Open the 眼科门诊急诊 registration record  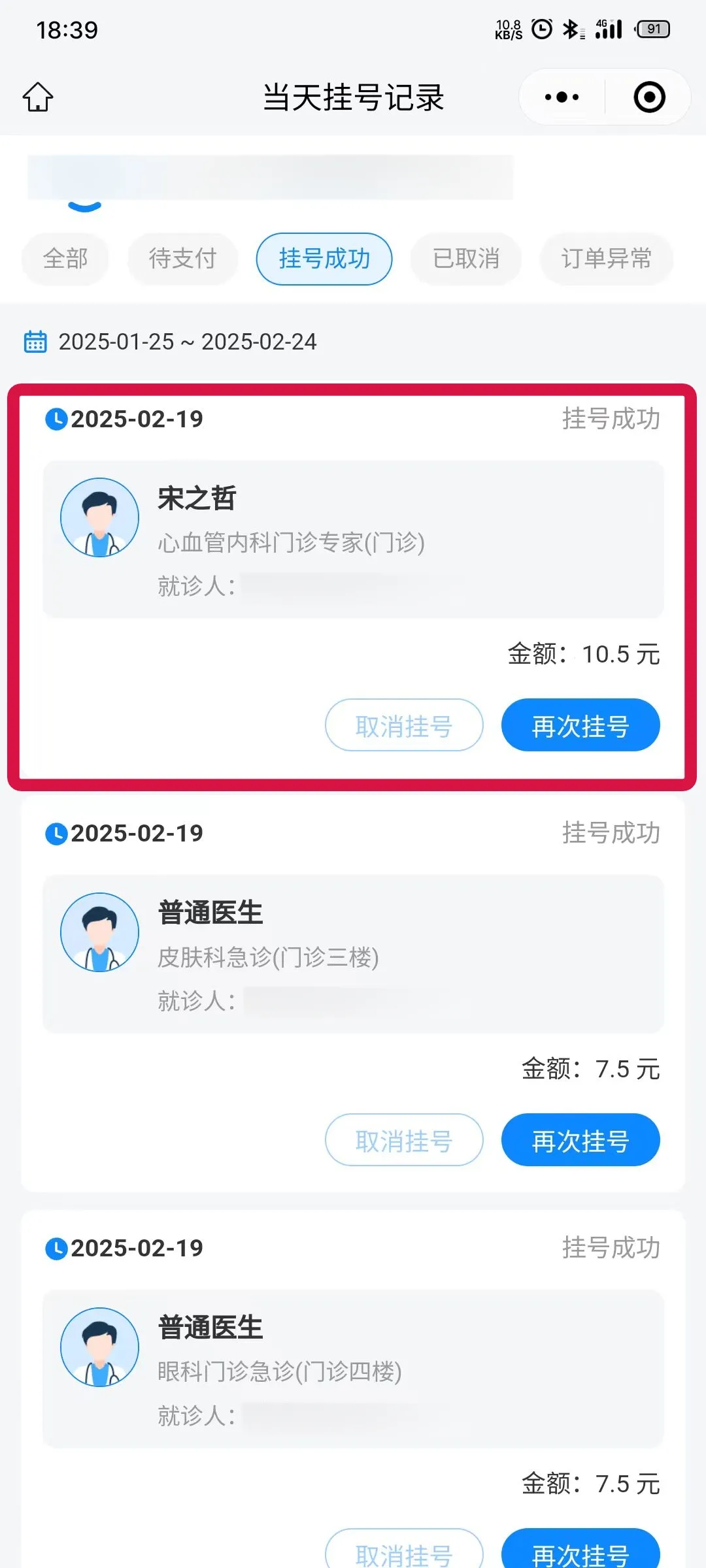[353, 1369]
